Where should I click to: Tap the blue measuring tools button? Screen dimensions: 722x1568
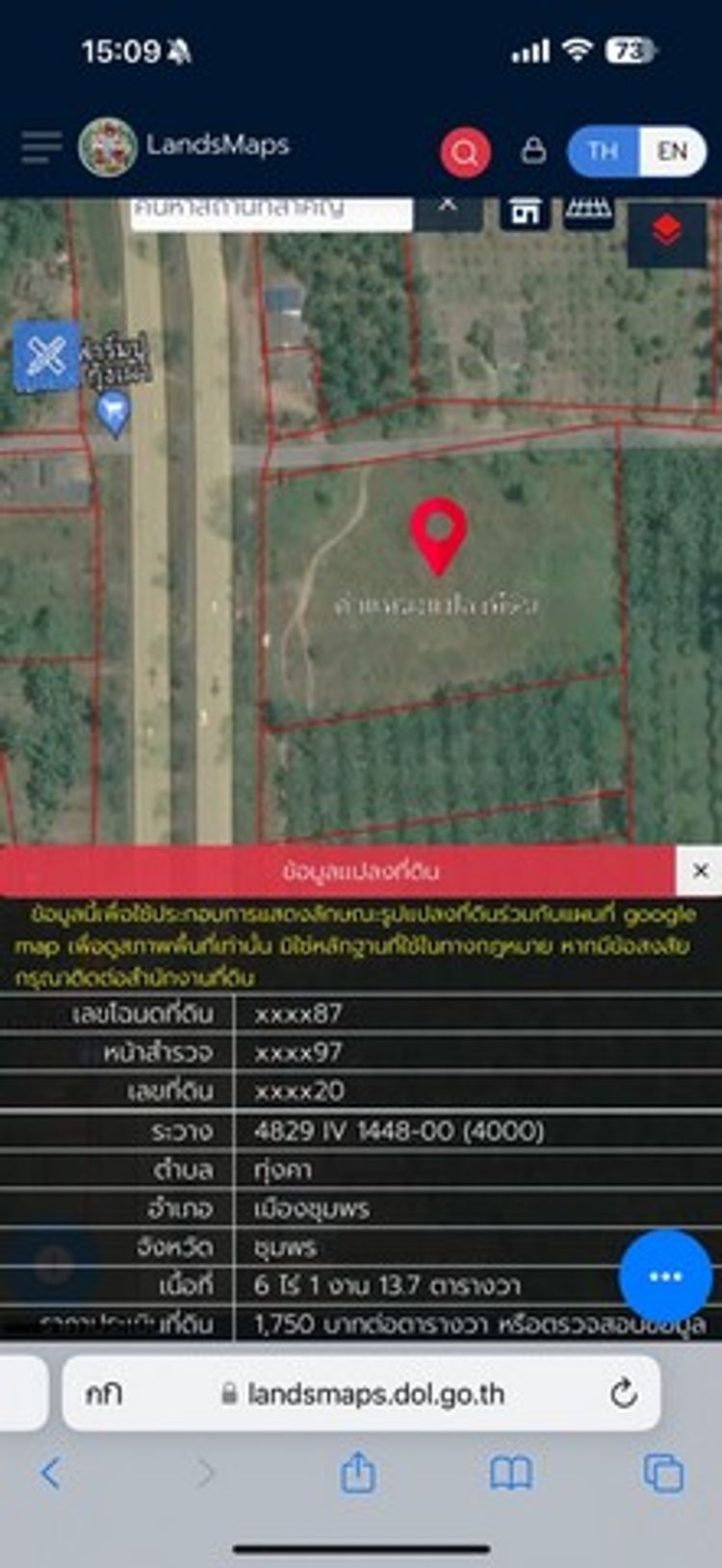pos(45,357)
